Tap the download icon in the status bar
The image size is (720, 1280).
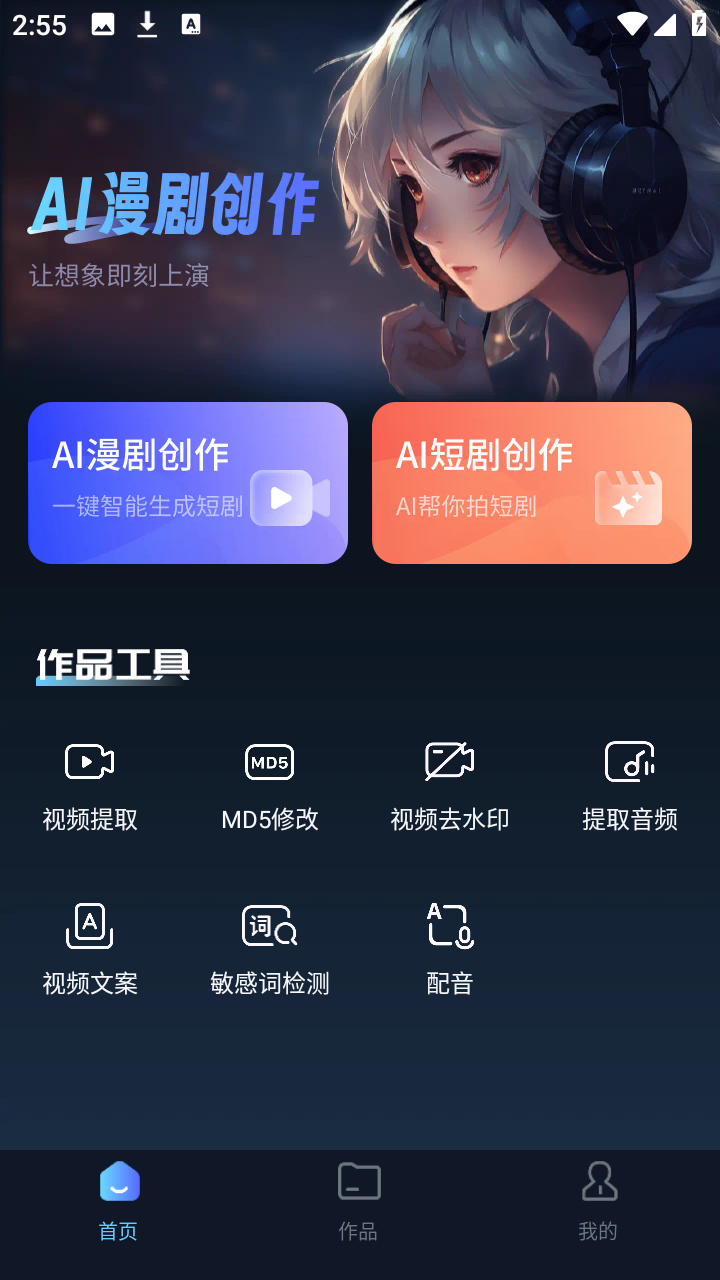(147, 24)
